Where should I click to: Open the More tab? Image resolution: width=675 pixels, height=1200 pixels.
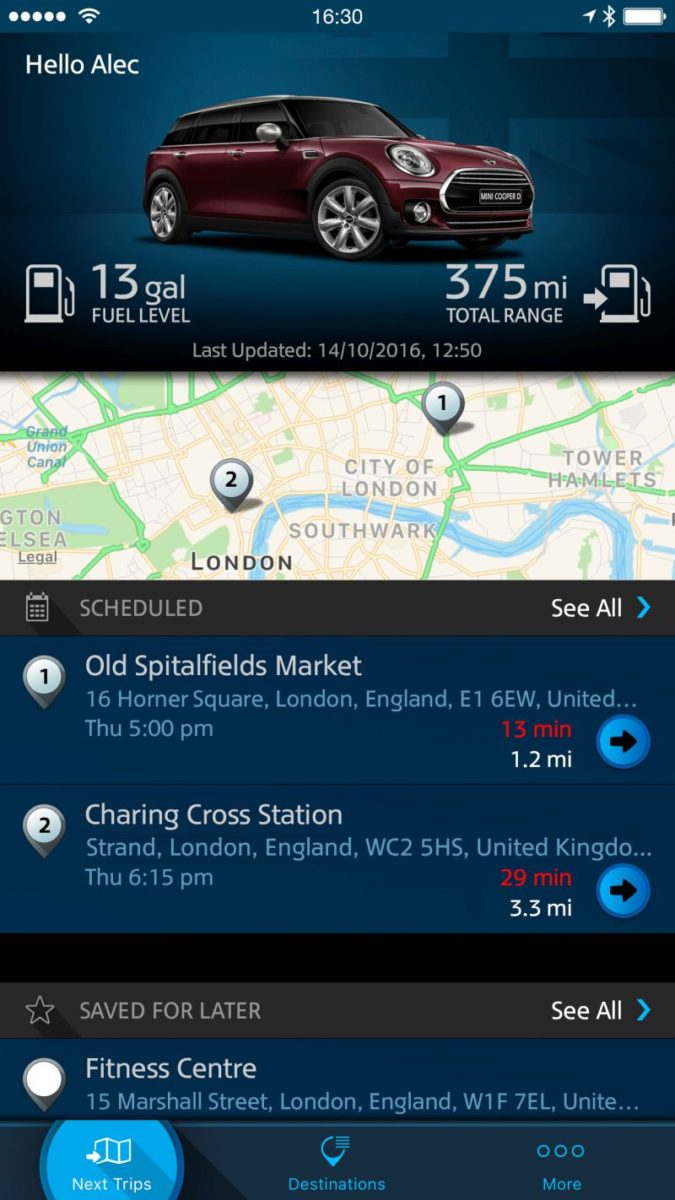[x=561, y=1163]
